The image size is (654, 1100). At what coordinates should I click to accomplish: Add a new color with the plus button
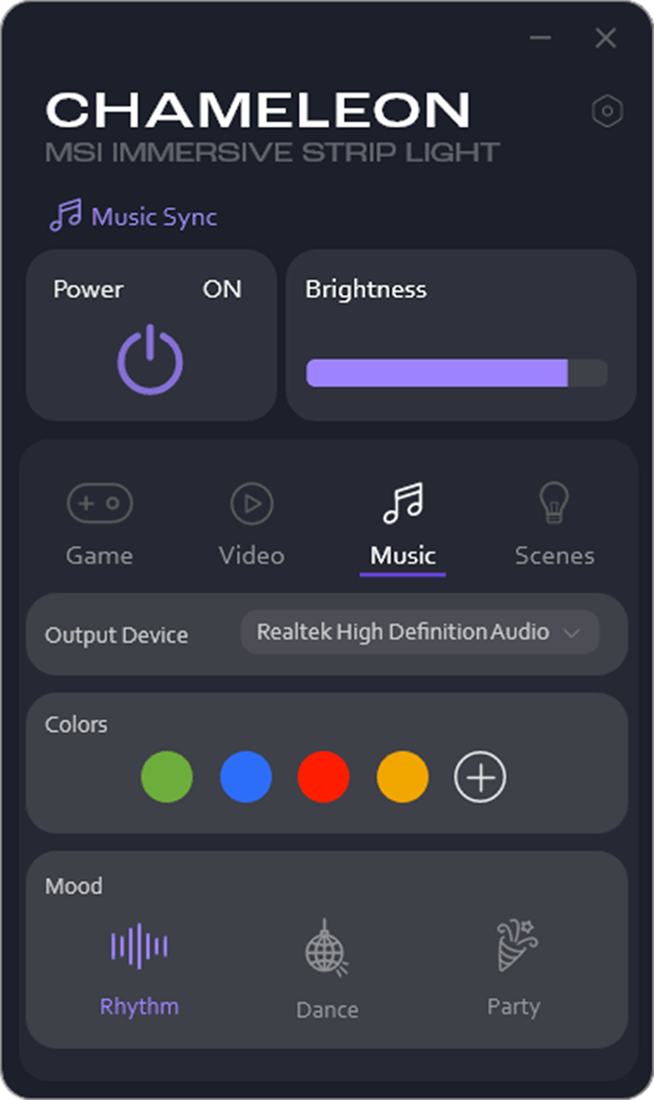coord(481,777)
